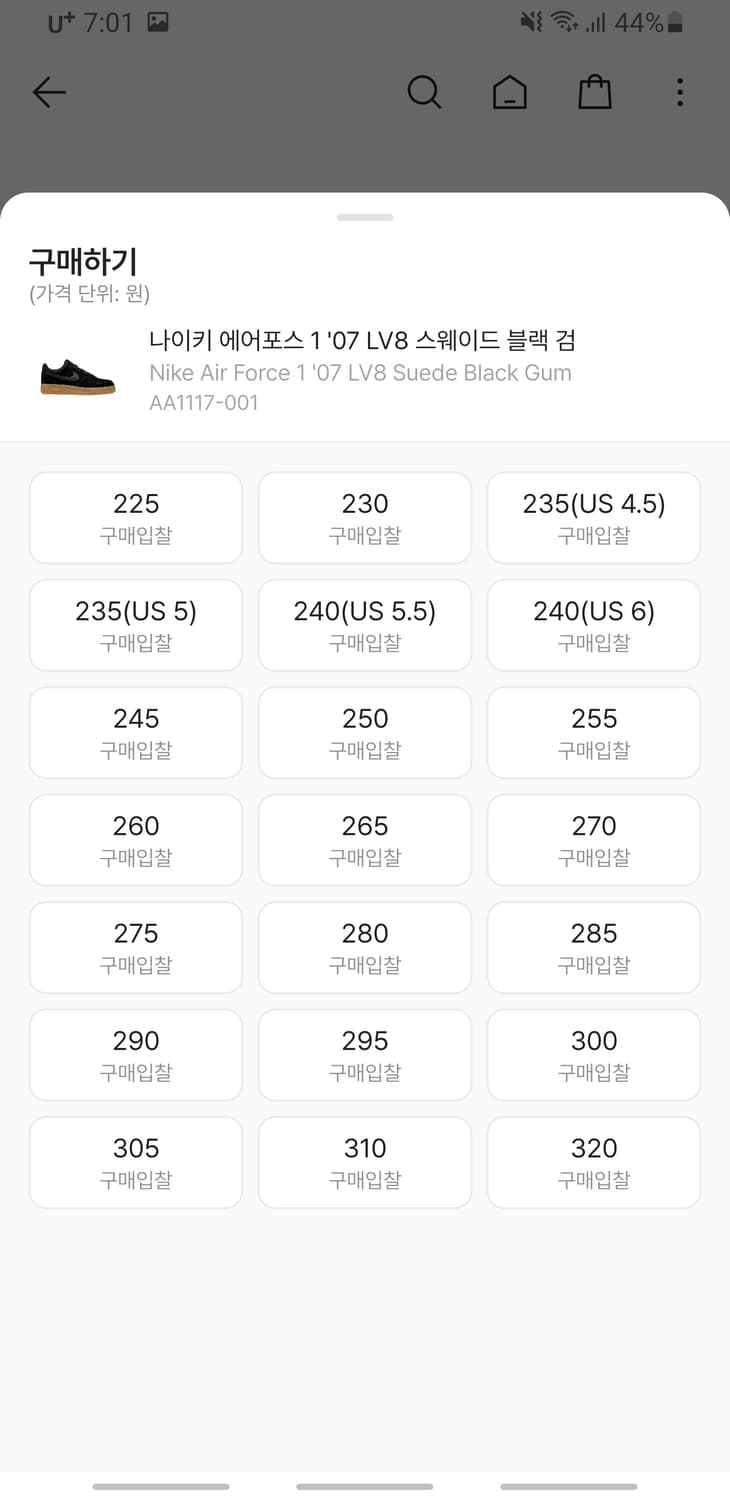This screenshot has width=730, height=1500.
Task: Tap the drag handle of the purchase sheet
Action: click(x=364, y=216)
